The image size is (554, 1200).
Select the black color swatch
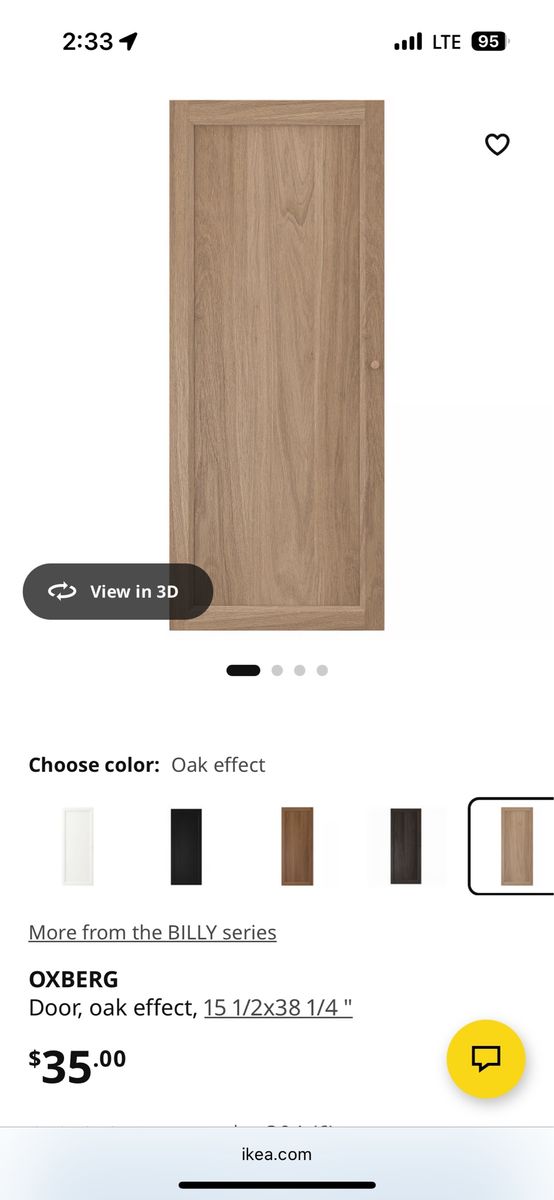[186, 846]
